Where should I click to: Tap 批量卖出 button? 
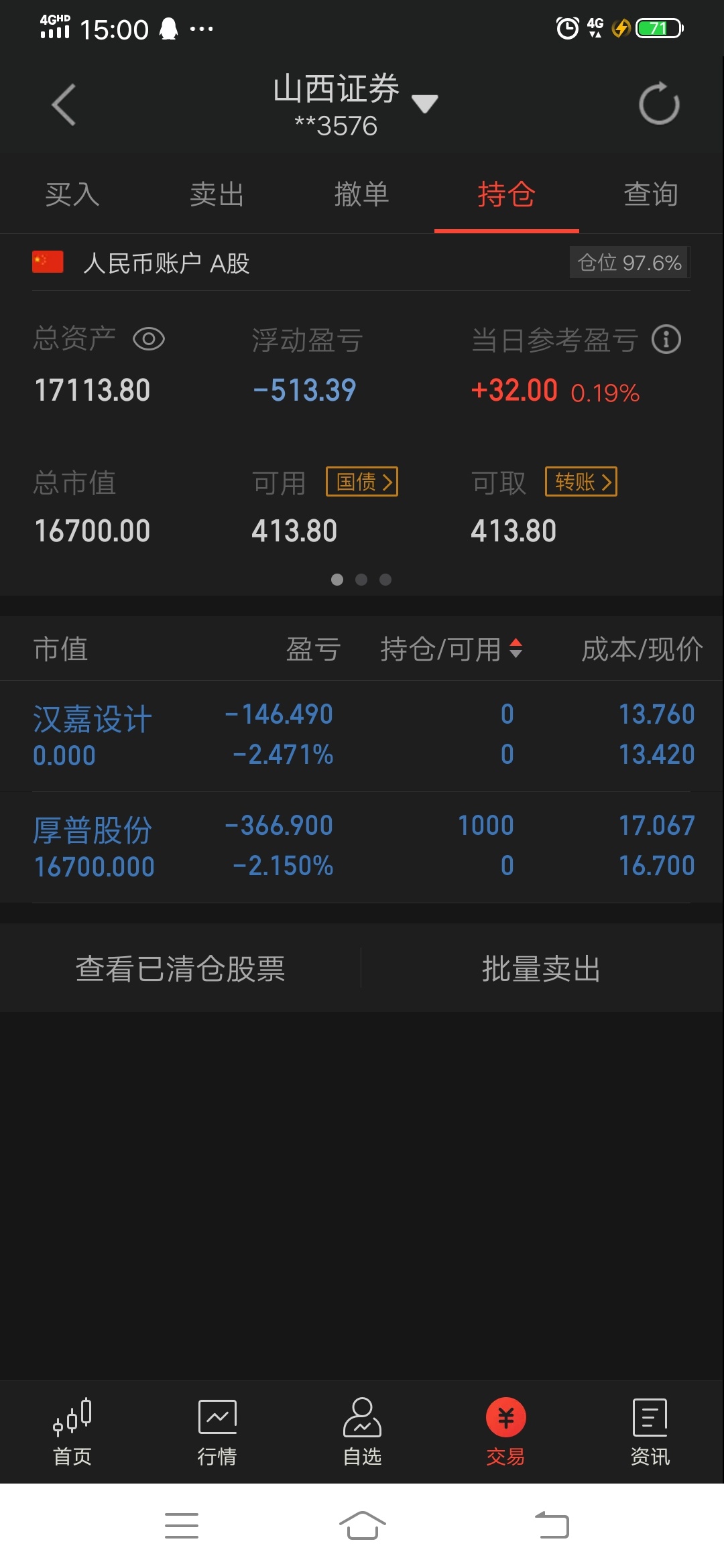pyautogui.click(x=542, y=968)
